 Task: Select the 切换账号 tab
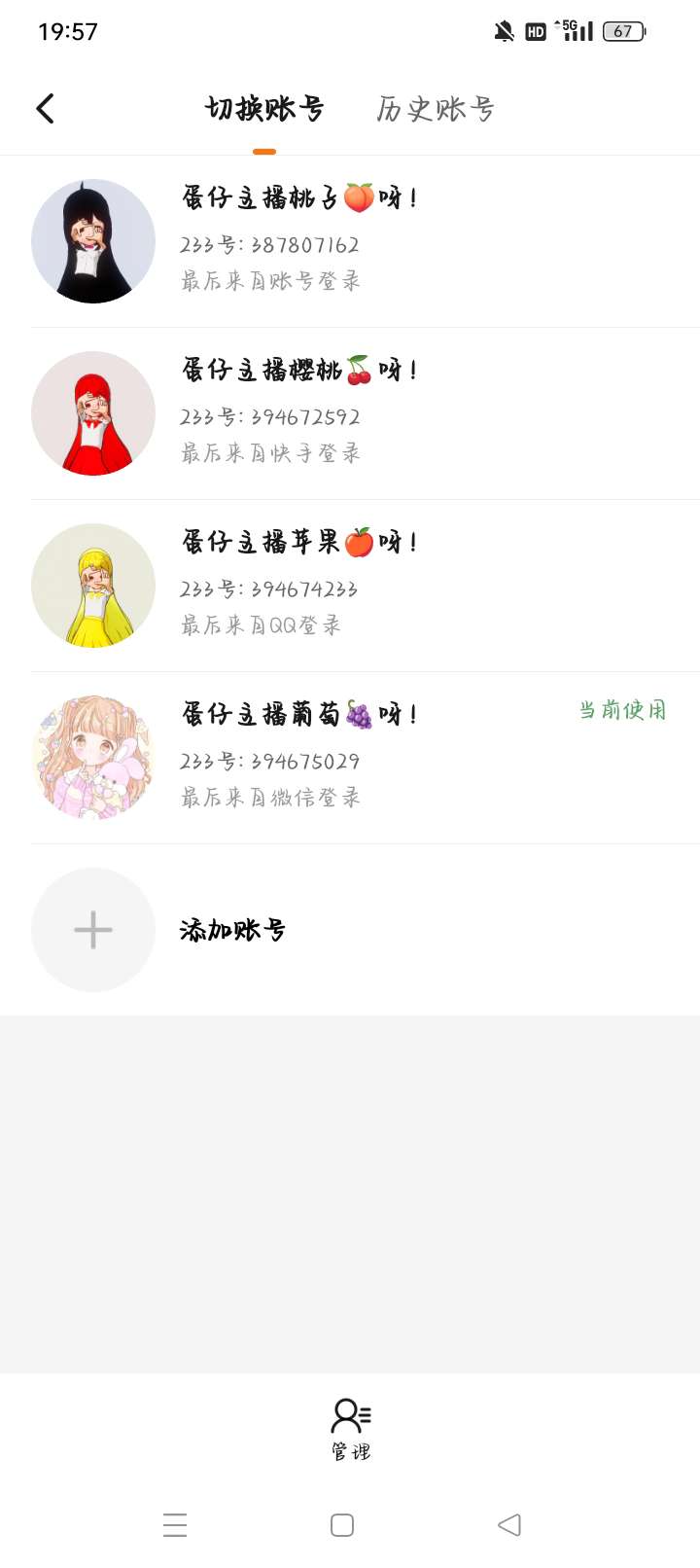264,109
